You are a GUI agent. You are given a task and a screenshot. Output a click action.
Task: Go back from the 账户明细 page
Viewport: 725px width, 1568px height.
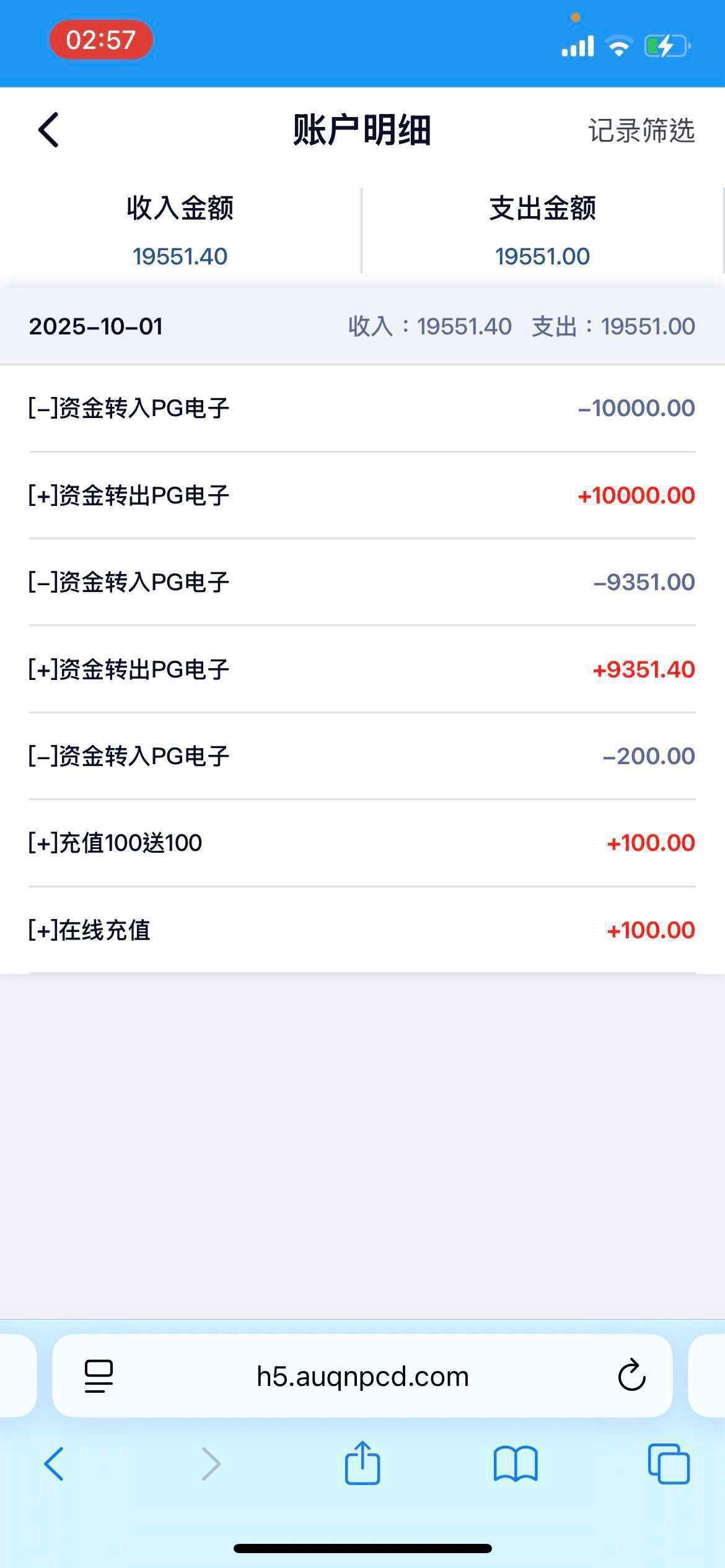(49, 130)
